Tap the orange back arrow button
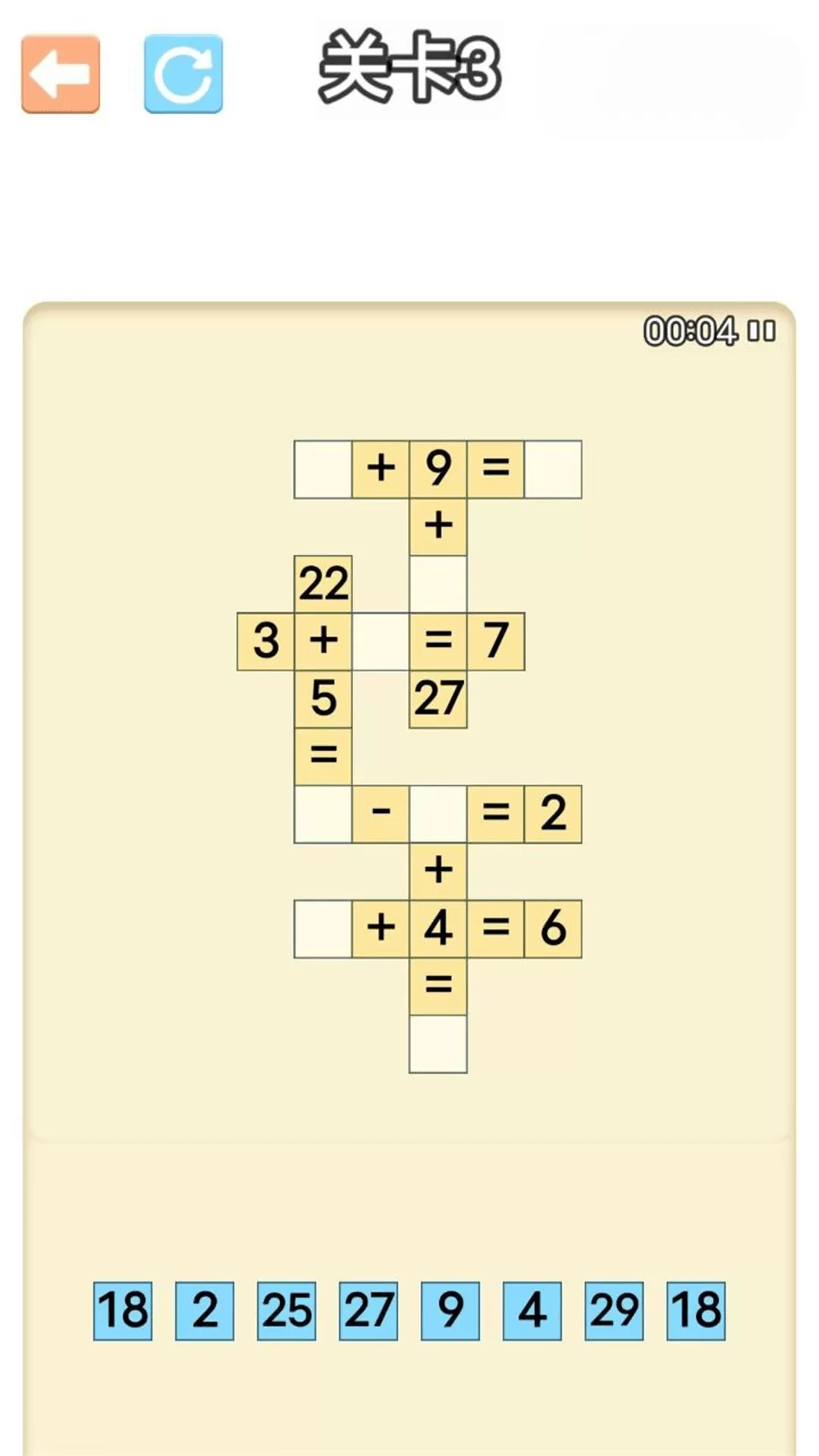Screen dimensions: 819x1456 click(x=61, y=74)
